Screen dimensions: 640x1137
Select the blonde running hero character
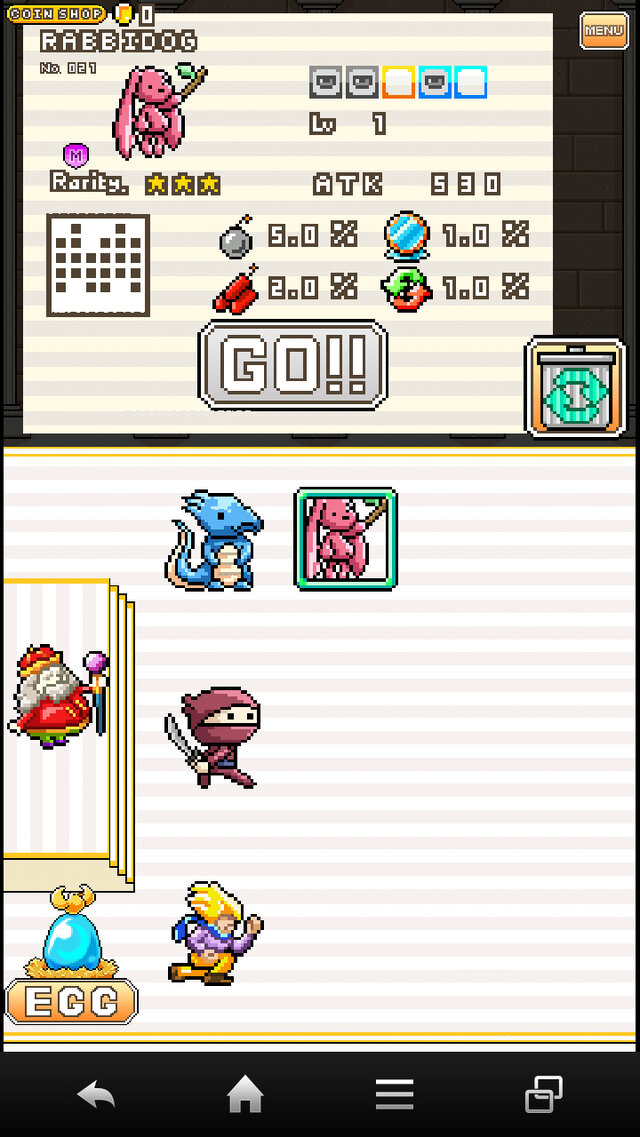pos(214,932)
